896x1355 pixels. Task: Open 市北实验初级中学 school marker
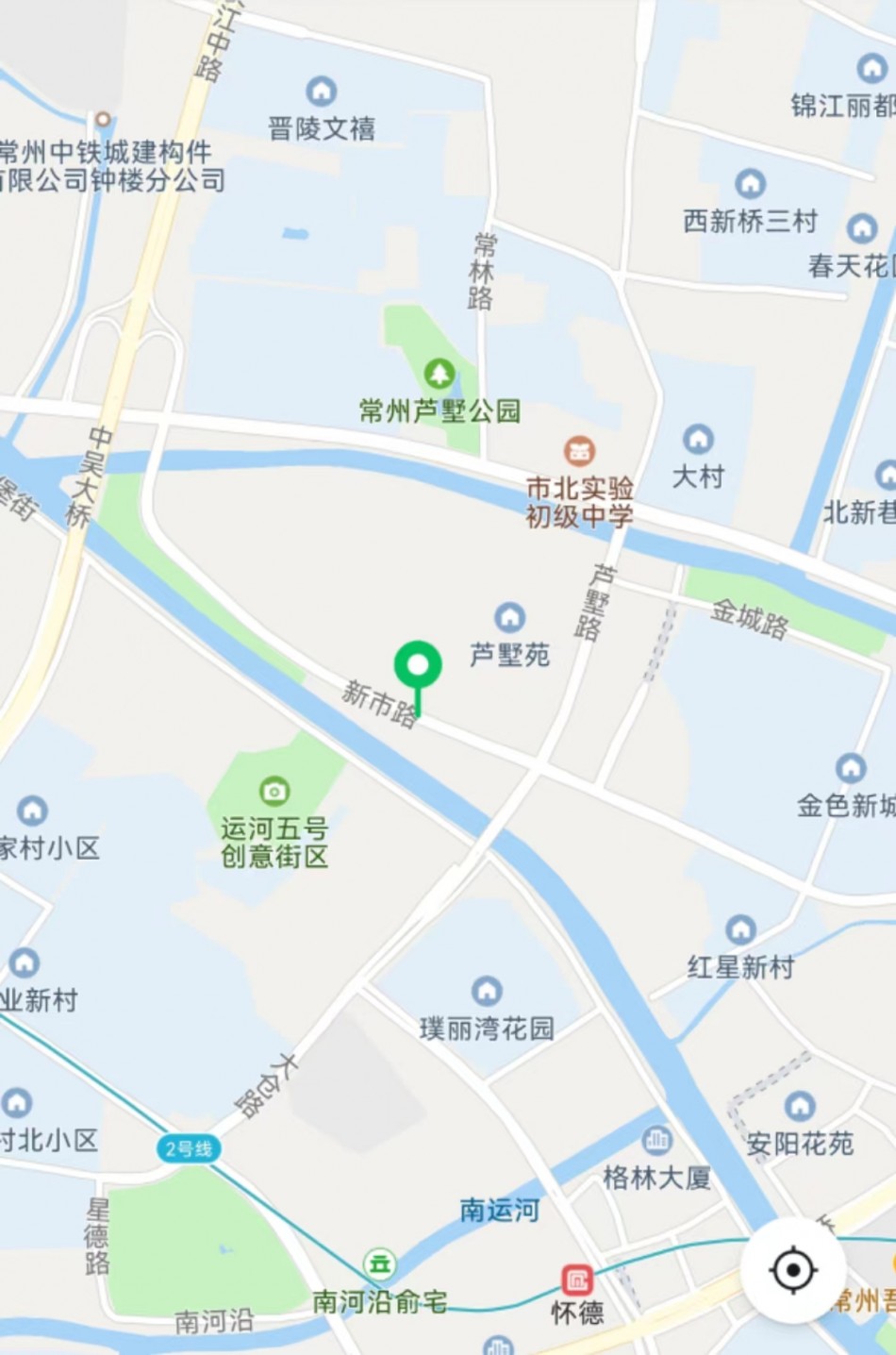click(x=579, y=451)
